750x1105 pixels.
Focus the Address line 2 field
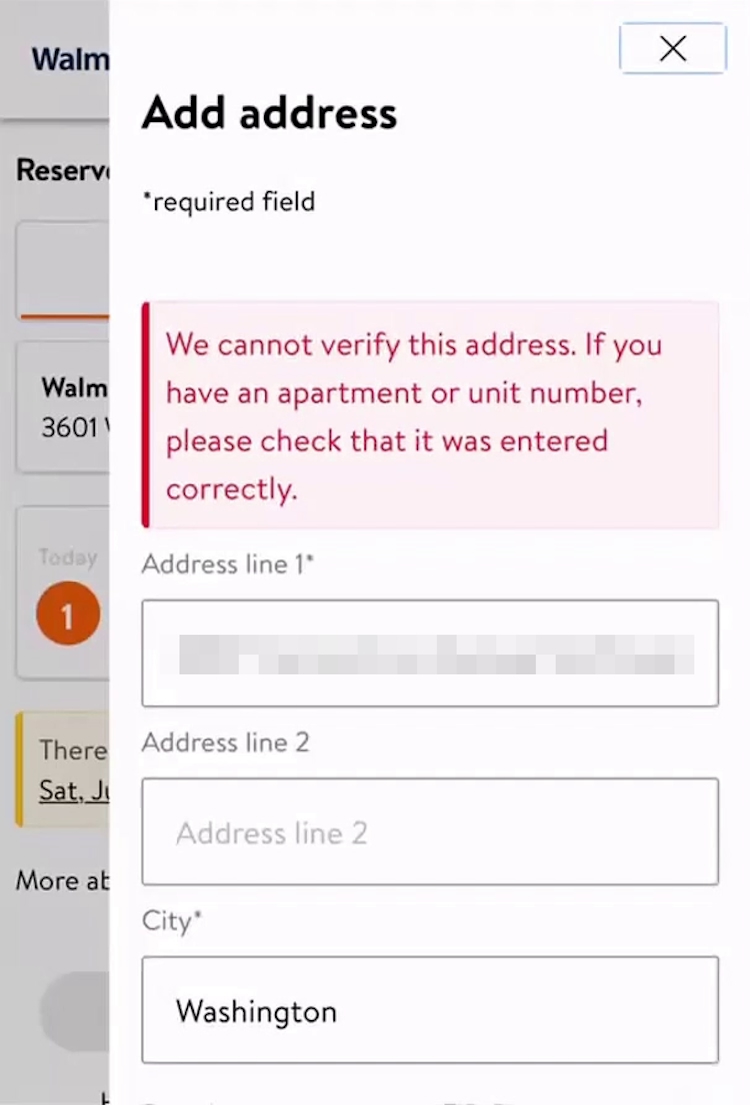[430, 832]
